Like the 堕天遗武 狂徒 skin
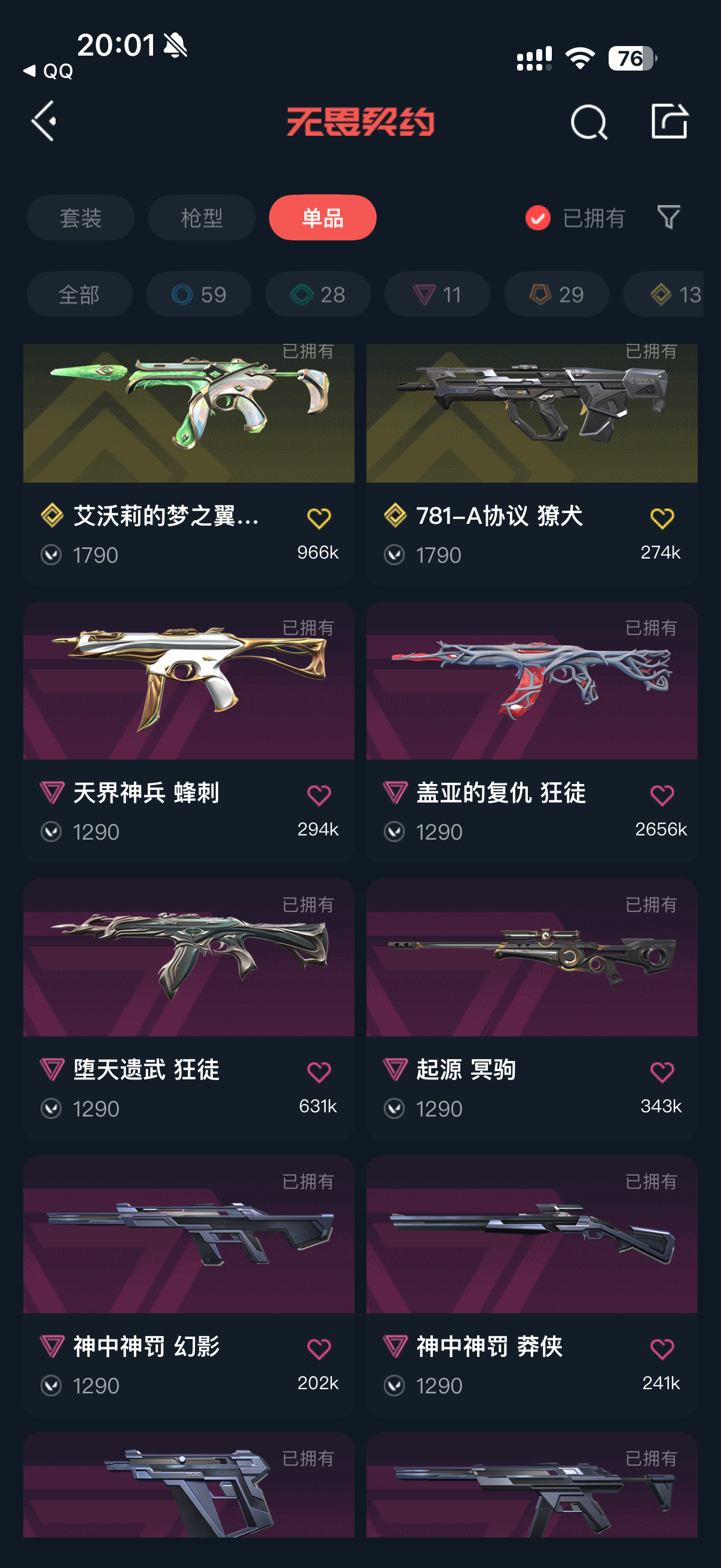This screenshot has height=1568, width=721. pyautogui.click(x=319, y=1072)
